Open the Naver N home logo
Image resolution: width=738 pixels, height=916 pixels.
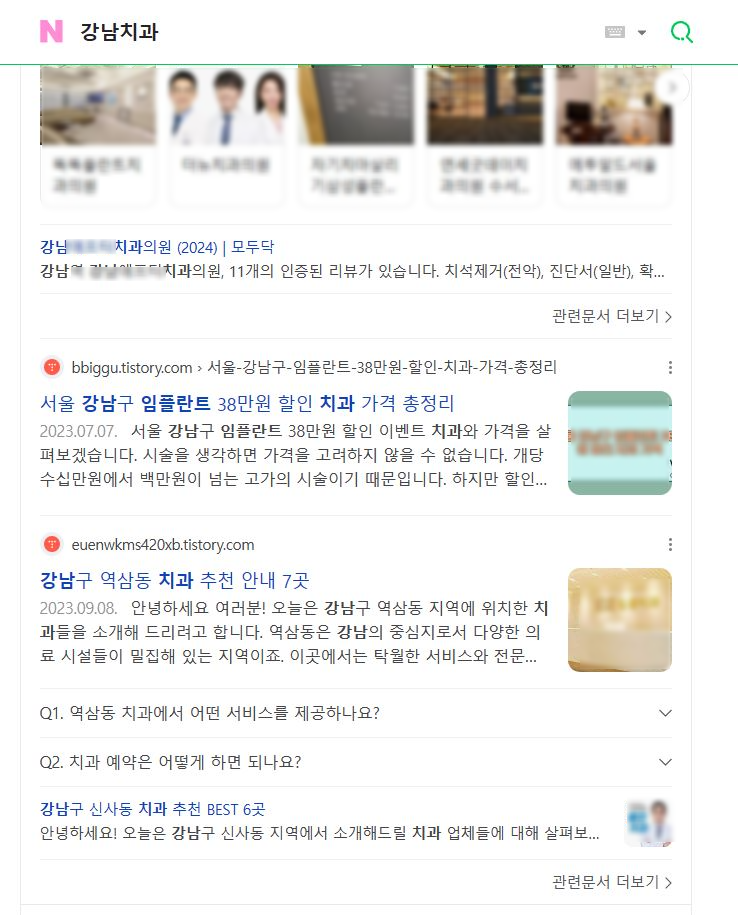pos(51,32)
